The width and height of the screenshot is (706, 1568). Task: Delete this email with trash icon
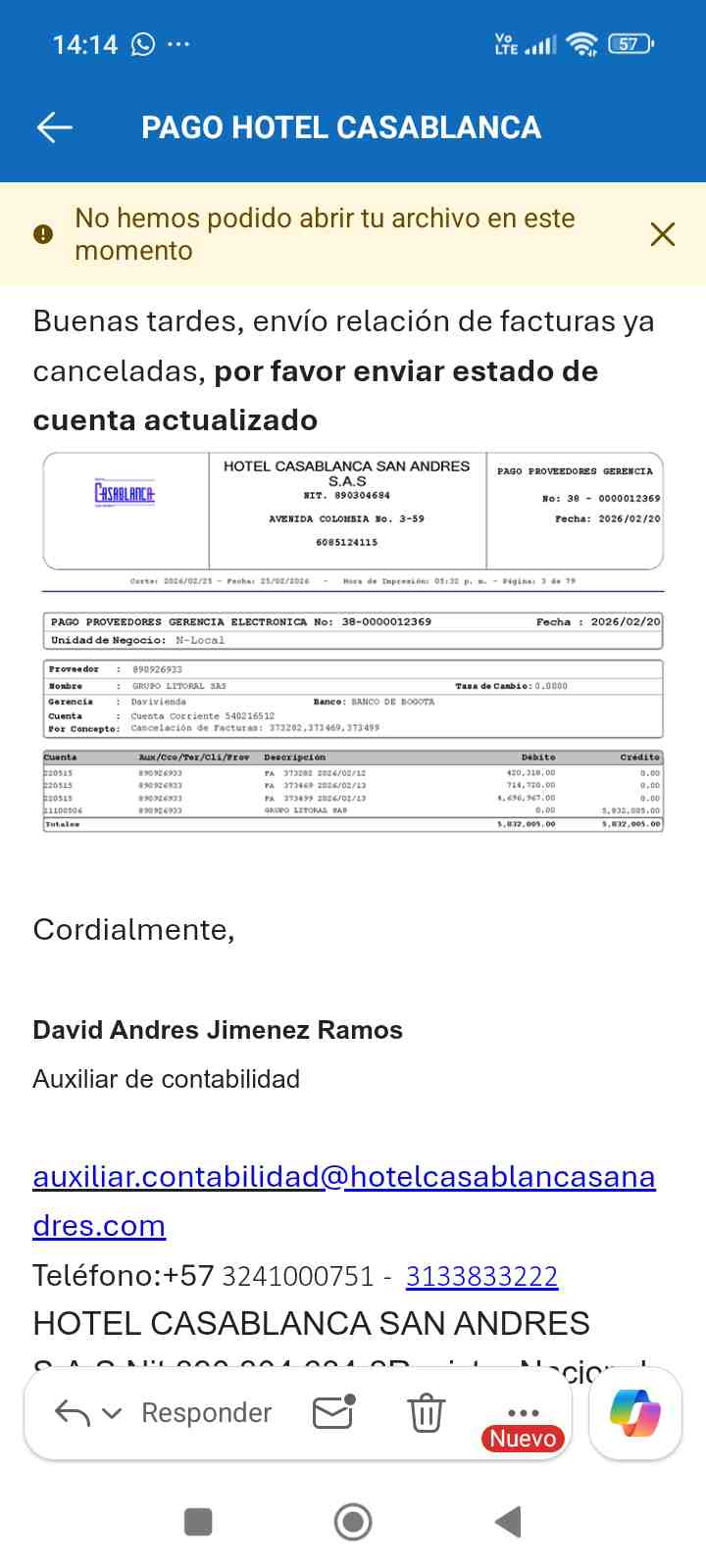click(426, 1413)
